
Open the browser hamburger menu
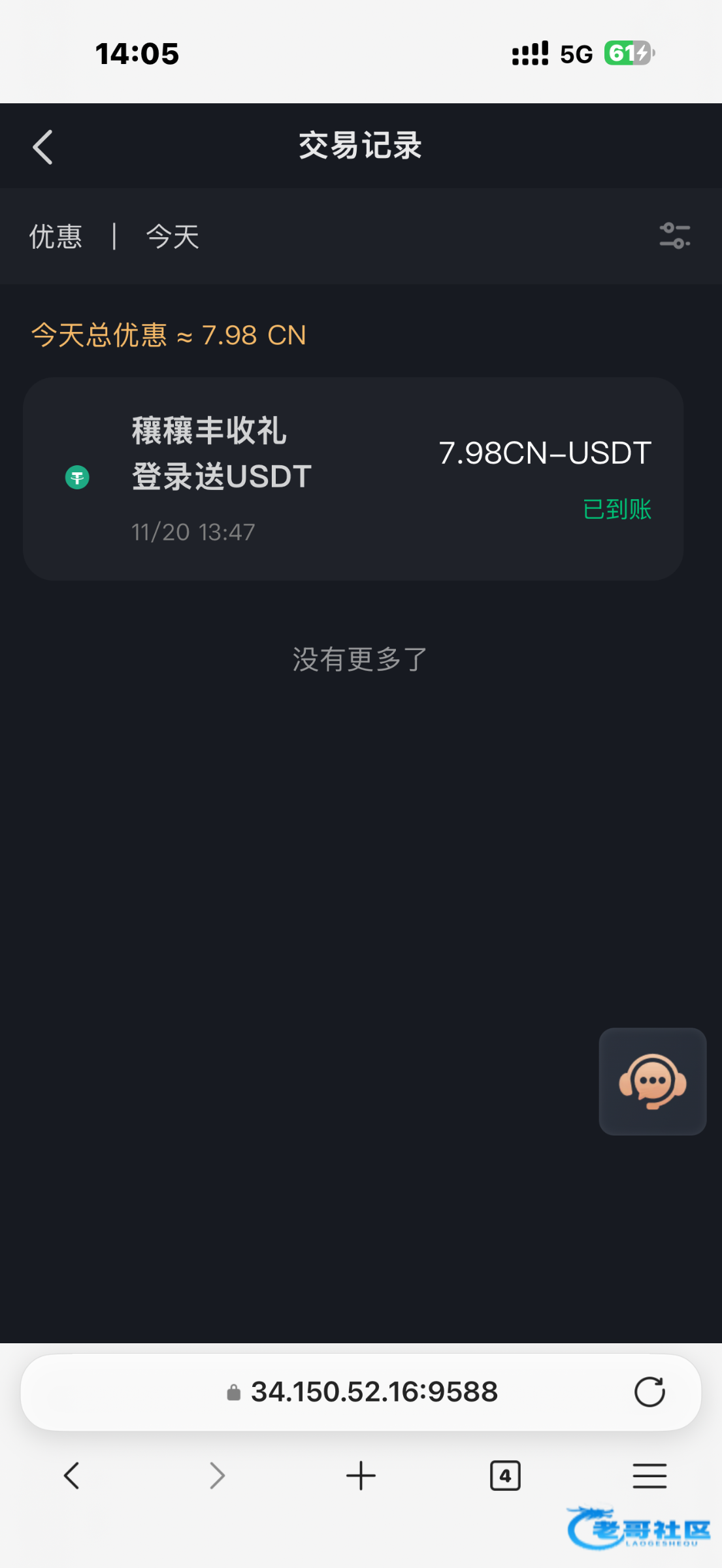point(649,1476)
